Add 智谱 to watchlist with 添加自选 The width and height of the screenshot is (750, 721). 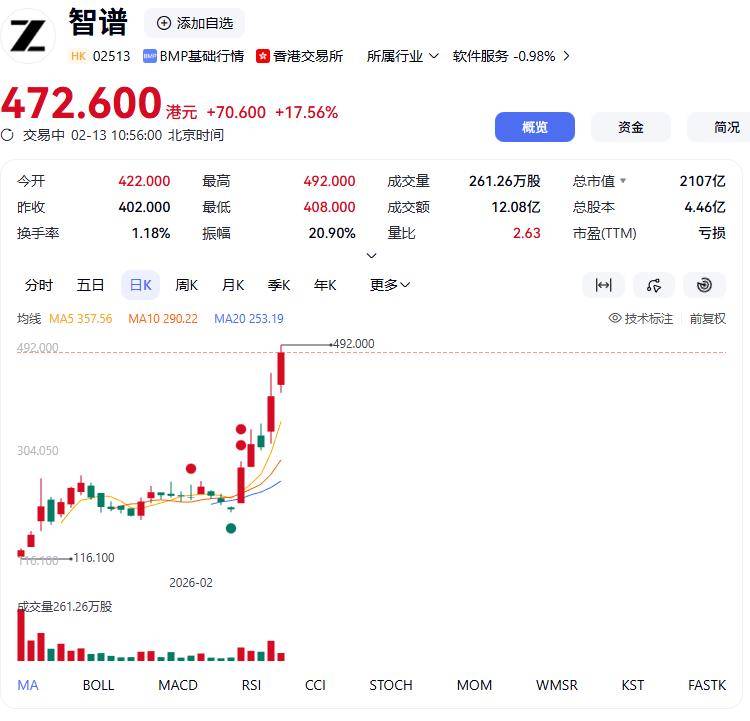point(194,23)
